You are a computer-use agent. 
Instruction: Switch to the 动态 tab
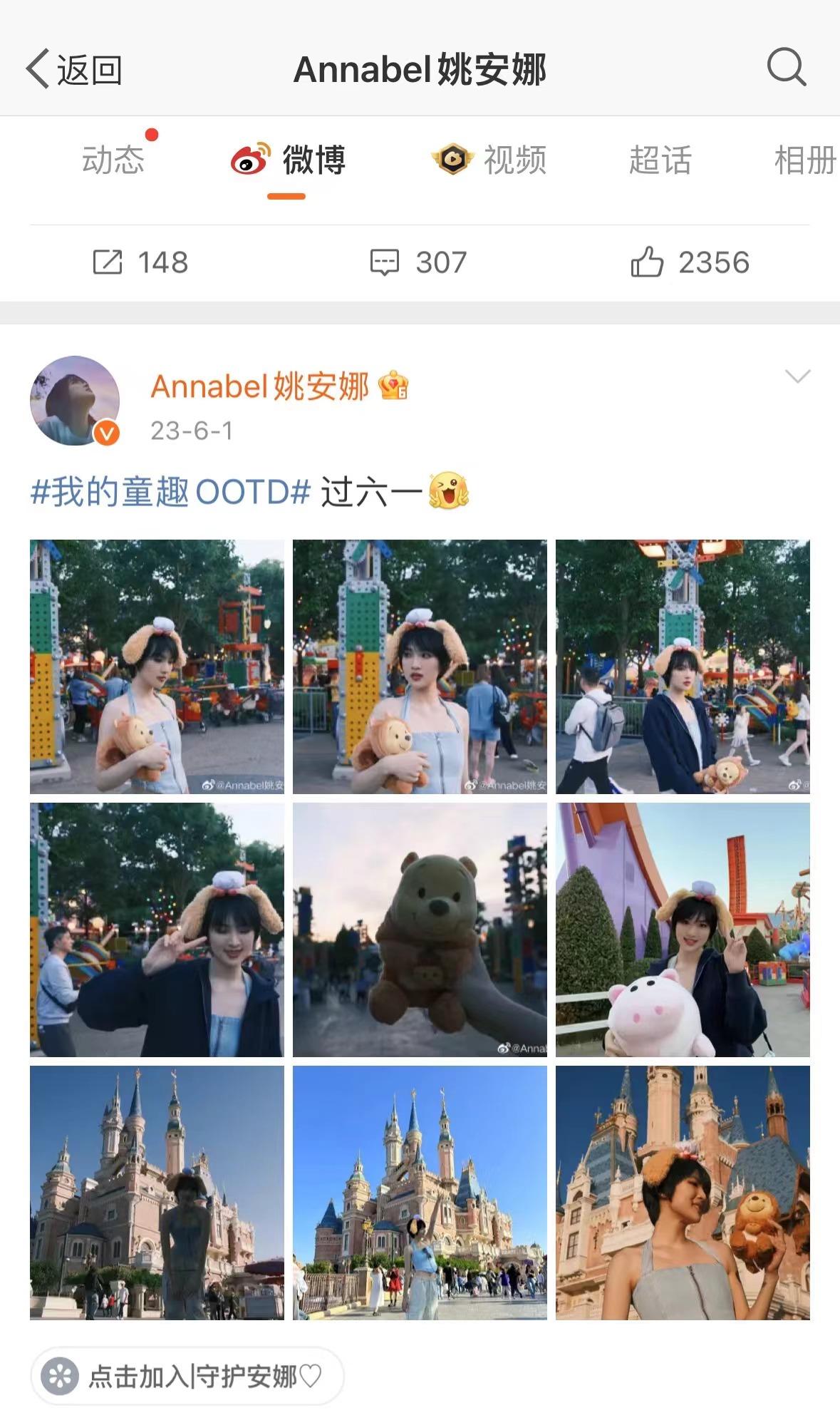click(x=113, y=160)
